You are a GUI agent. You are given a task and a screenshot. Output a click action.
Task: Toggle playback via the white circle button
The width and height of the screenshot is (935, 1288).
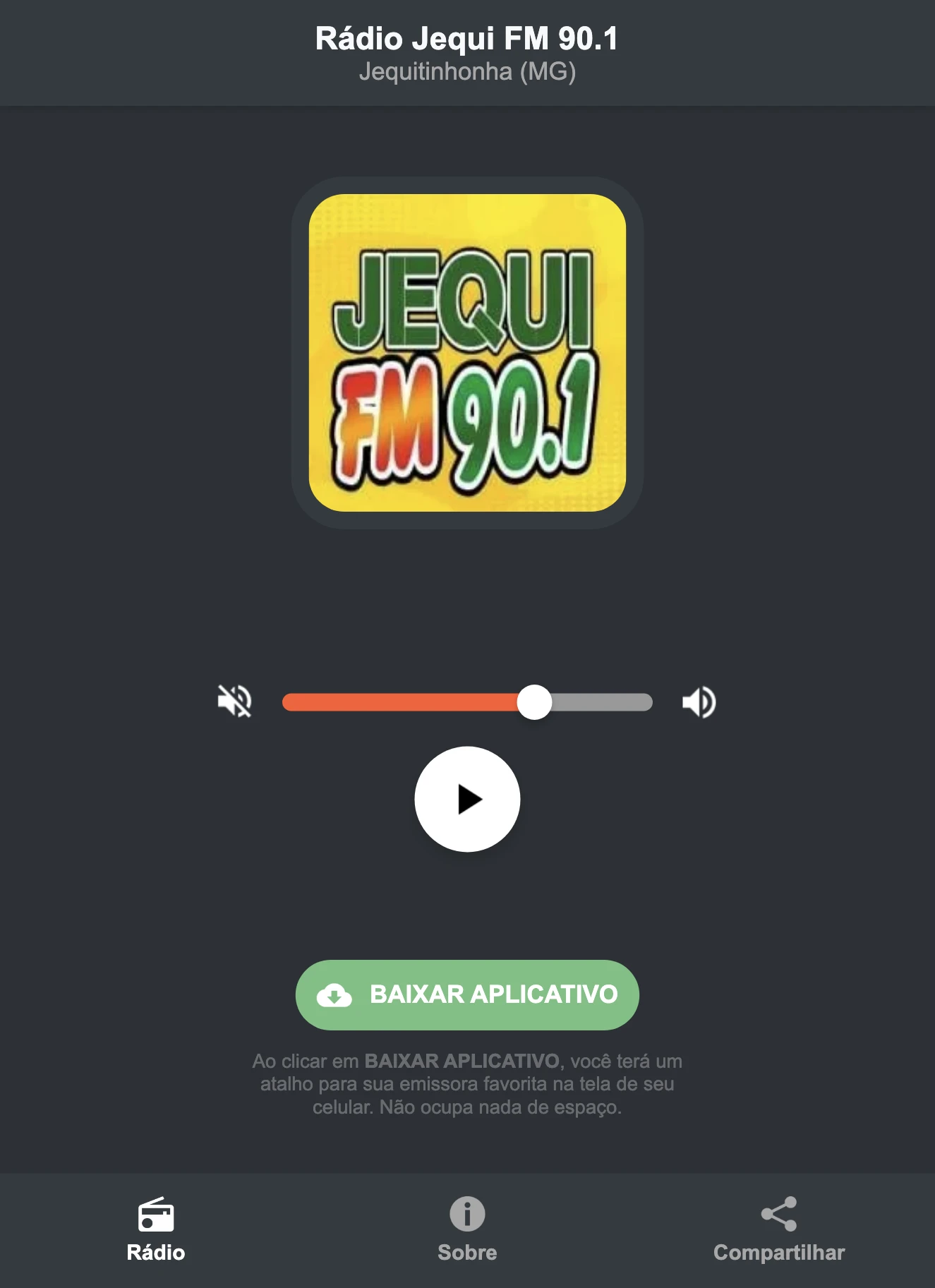[466, 800]
